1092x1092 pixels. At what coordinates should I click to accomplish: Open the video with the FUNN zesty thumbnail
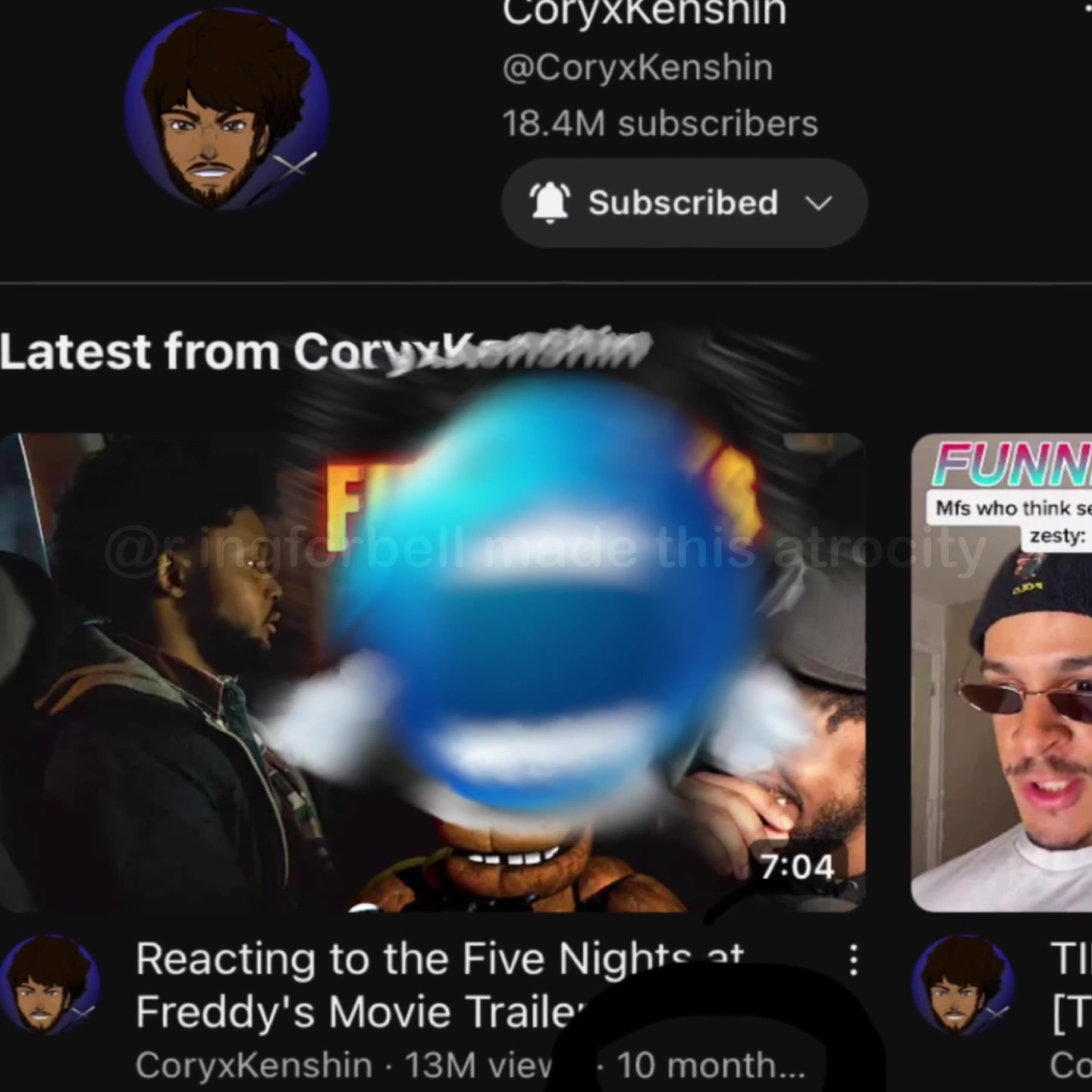(1002, 672)
